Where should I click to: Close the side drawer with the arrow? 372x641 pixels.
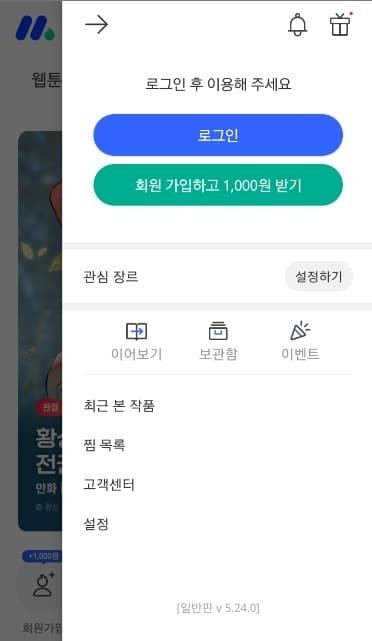tap(96, 25)
